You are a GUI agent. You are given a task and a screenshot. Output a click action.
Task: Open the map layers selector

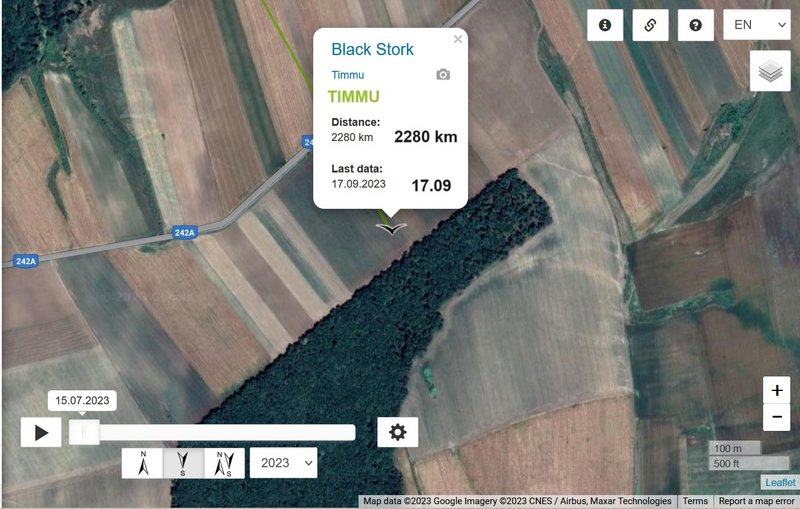770,71
